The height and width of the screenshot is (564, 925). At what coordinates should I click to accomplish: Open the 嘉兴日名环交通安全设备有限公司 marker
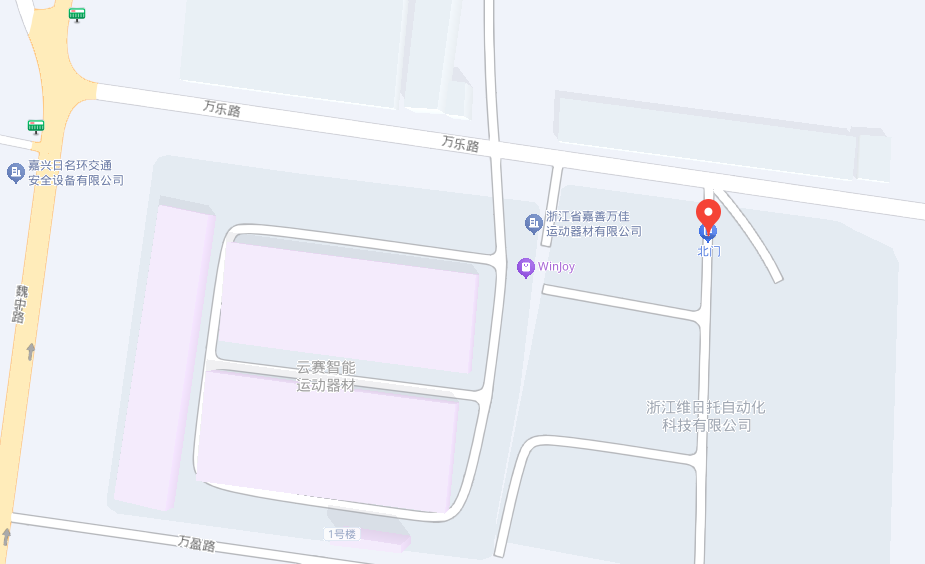point(15,173)
